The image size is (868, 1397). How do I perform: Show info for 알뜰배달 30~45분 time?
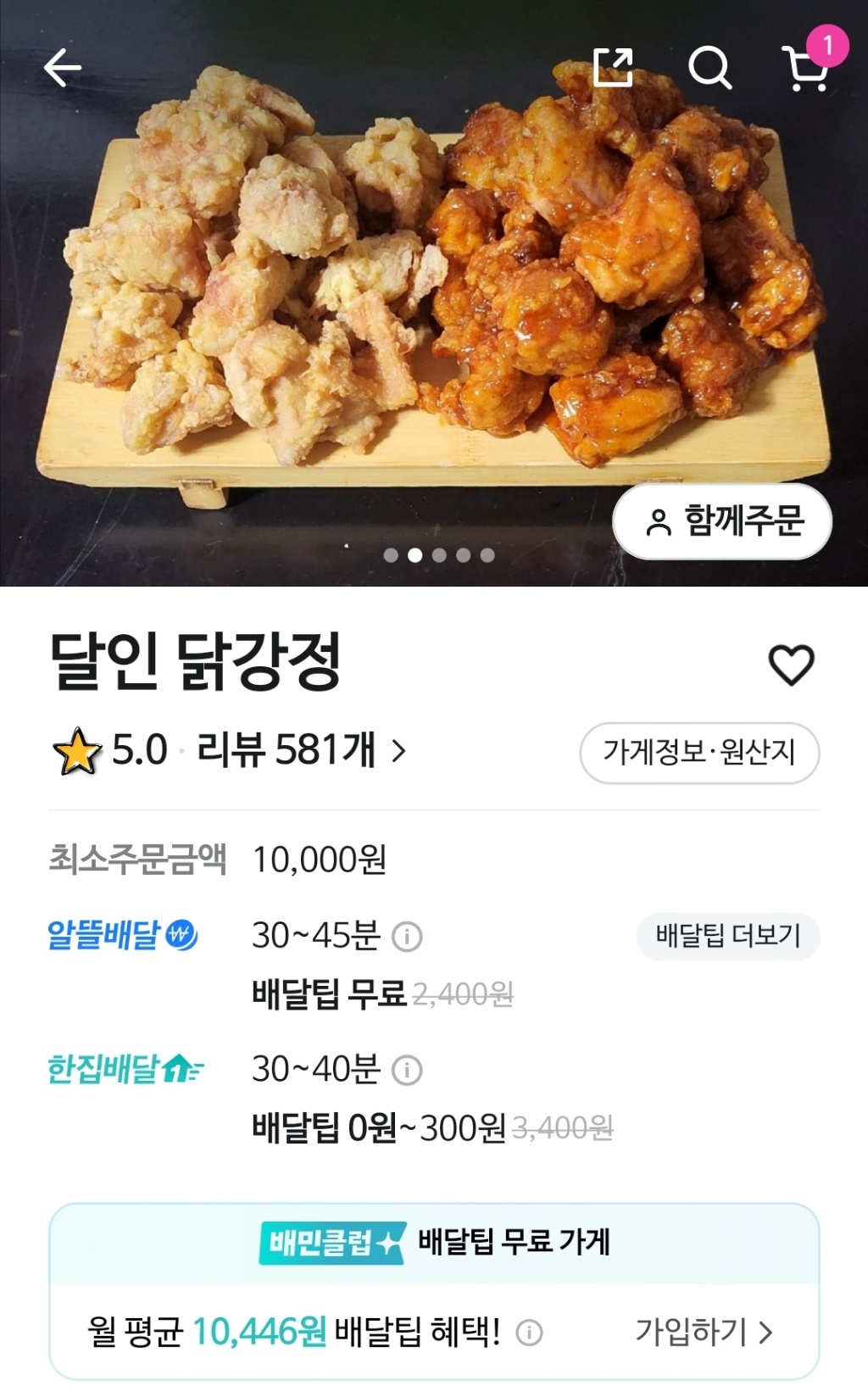click(407, 937)
